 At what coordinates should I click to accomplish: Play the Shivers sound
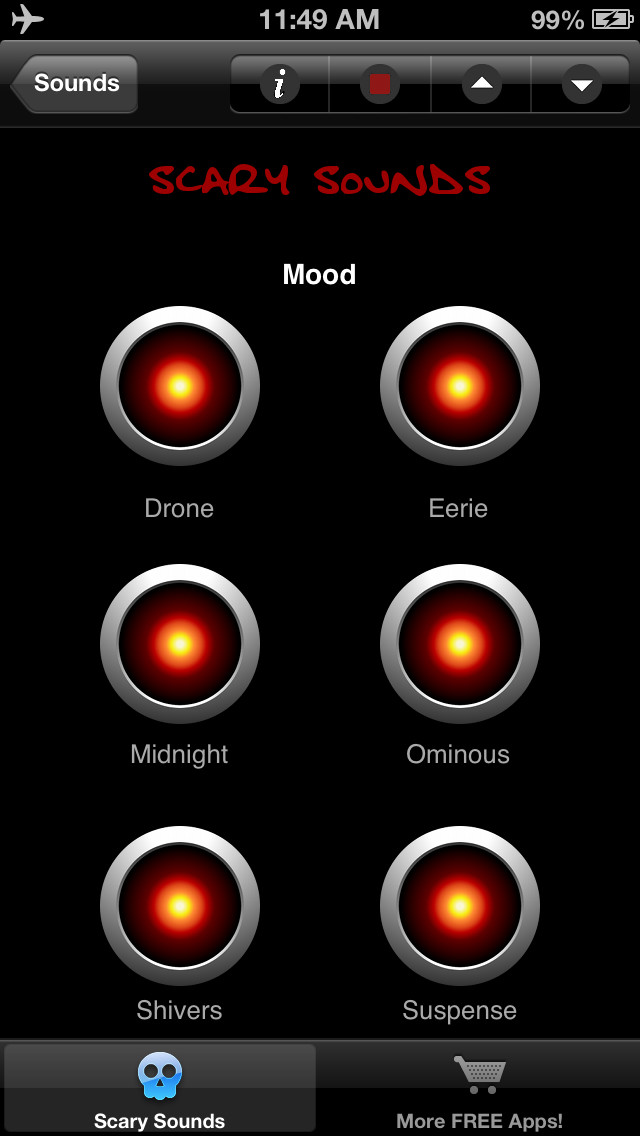coord(180,906)
